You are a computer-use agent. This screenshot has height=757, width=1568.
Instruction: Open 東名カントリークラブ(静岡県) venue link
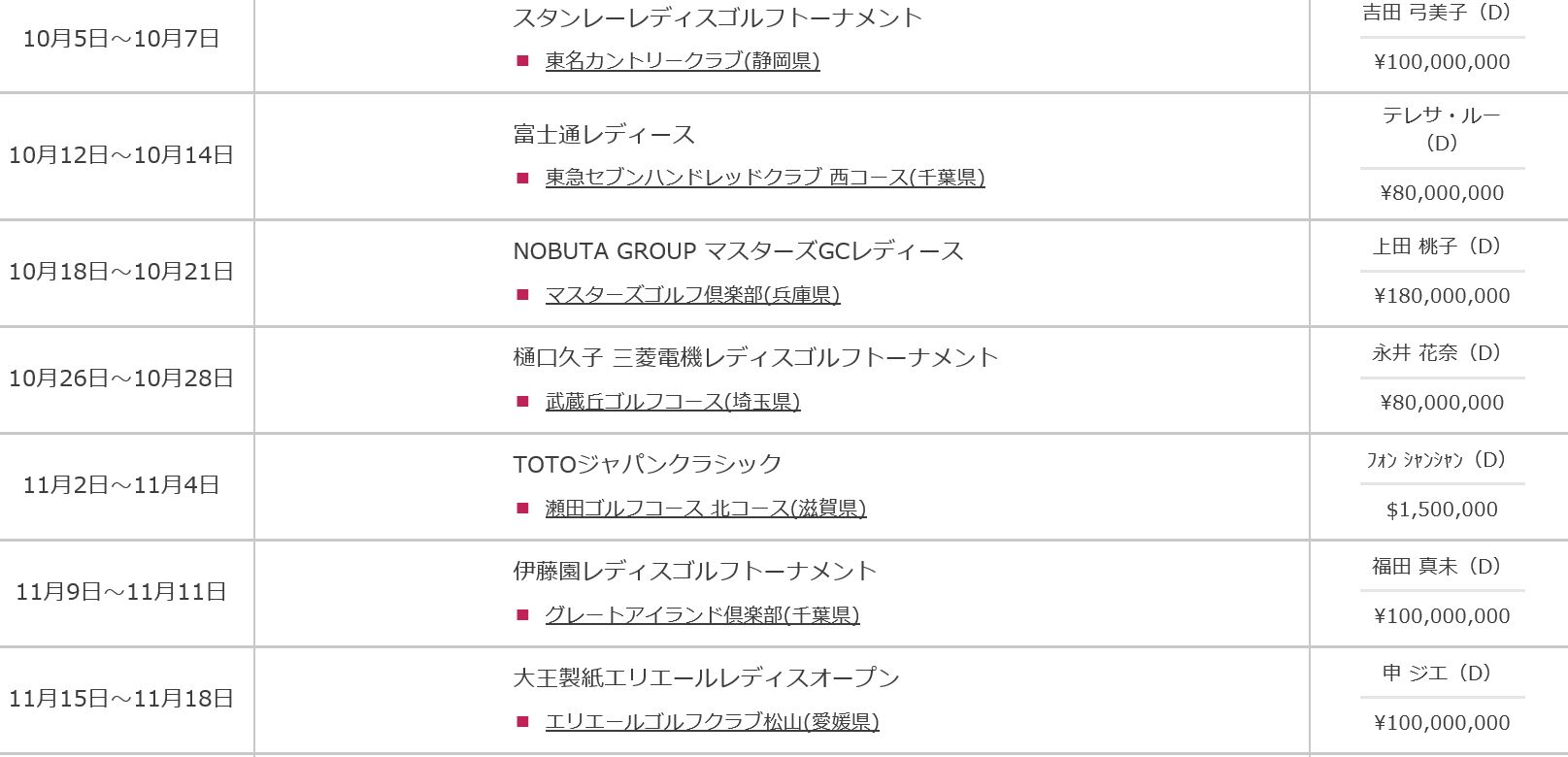[x=682, y=61]
